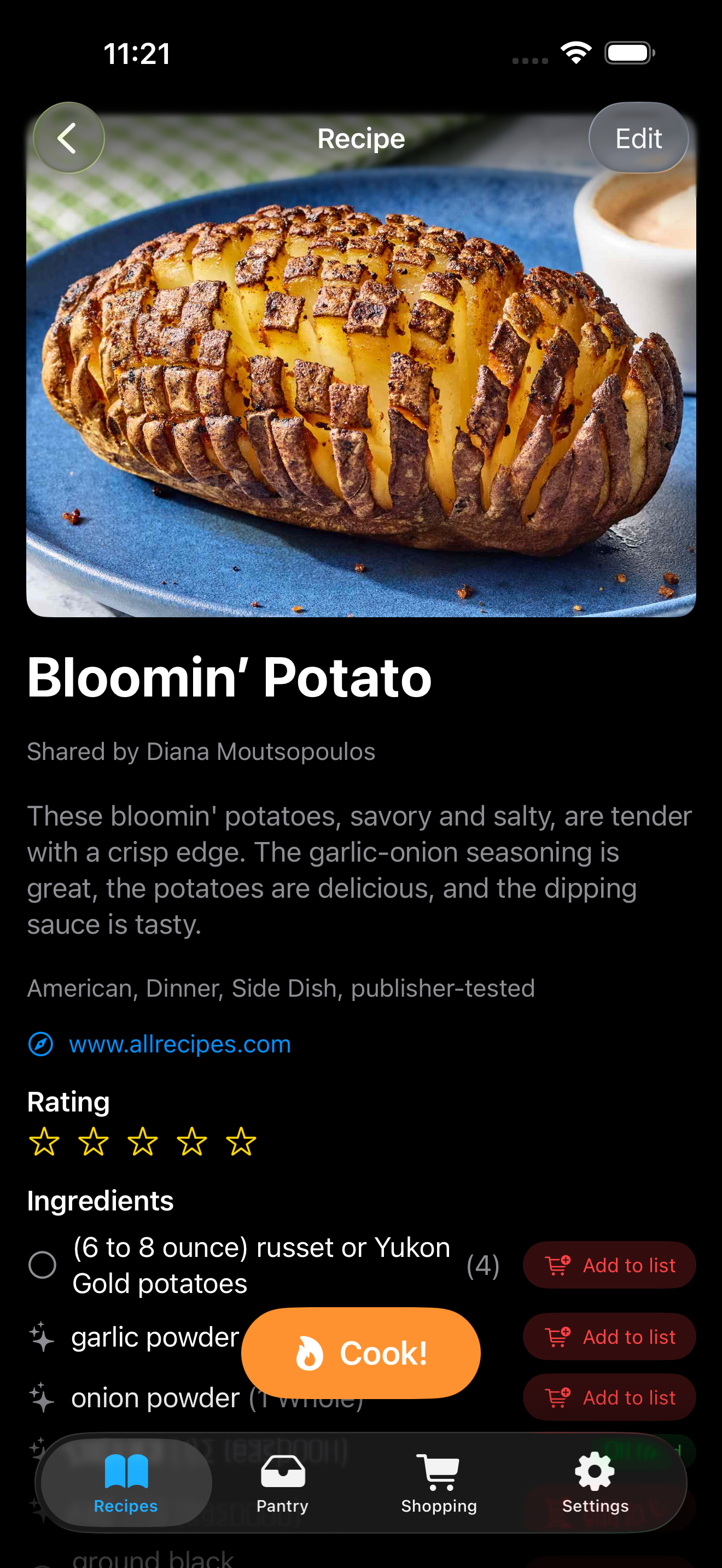Add onion powder to the shopping list

pos(609,1397)
